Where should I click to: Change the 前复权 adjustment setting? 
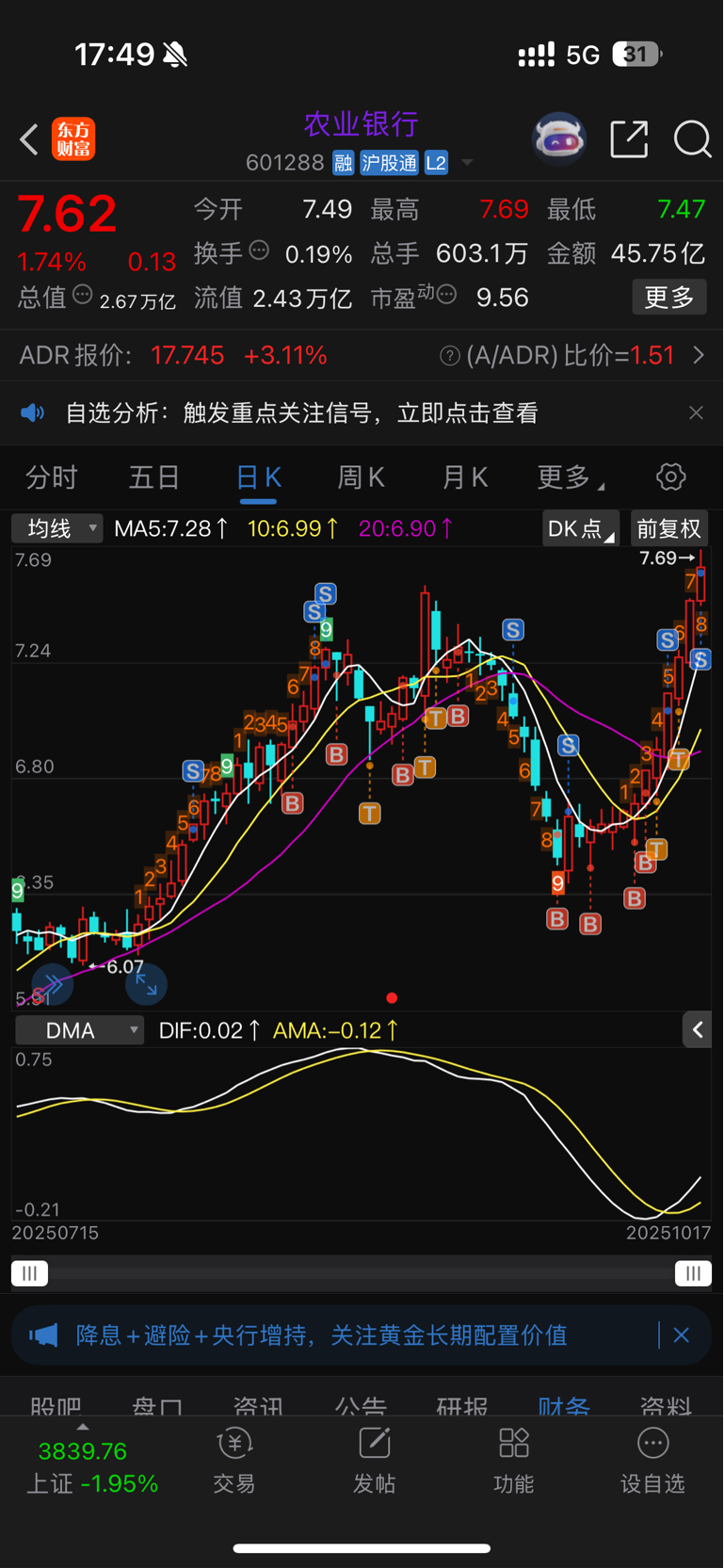[668, 528]
